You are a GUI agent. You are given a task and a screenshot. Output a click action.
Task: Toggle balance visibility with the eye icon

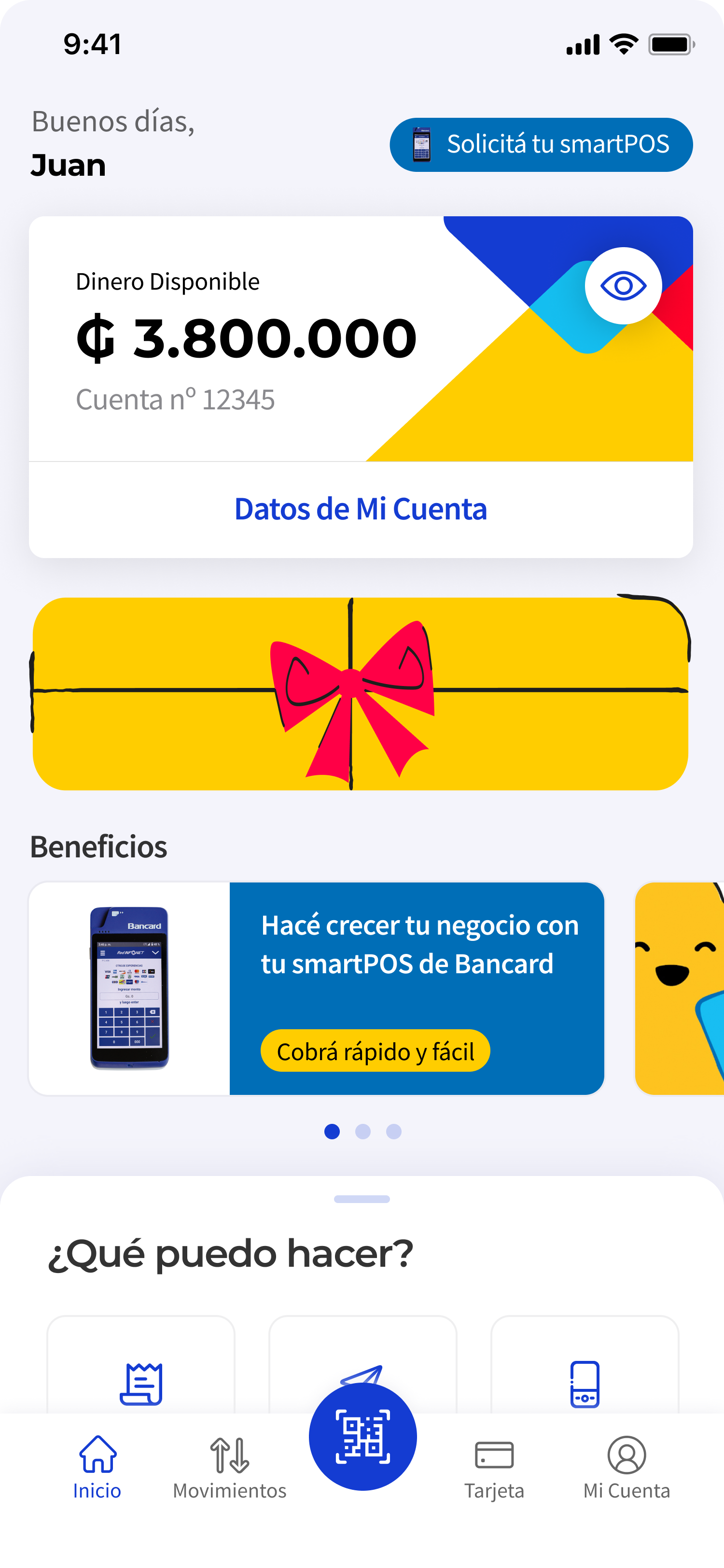pos(623,285)
